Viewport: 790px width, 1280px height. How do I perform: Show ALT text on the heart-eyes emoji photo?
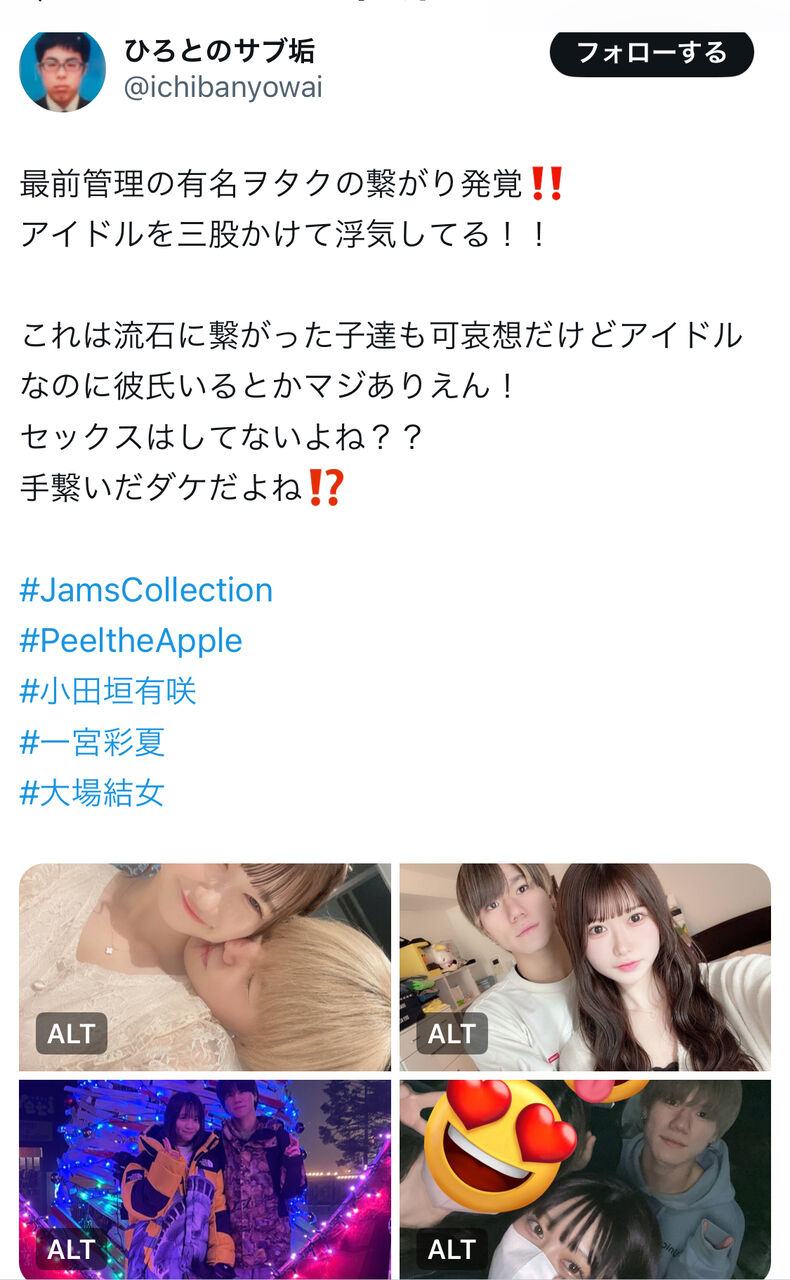[x=452, y=1249]
